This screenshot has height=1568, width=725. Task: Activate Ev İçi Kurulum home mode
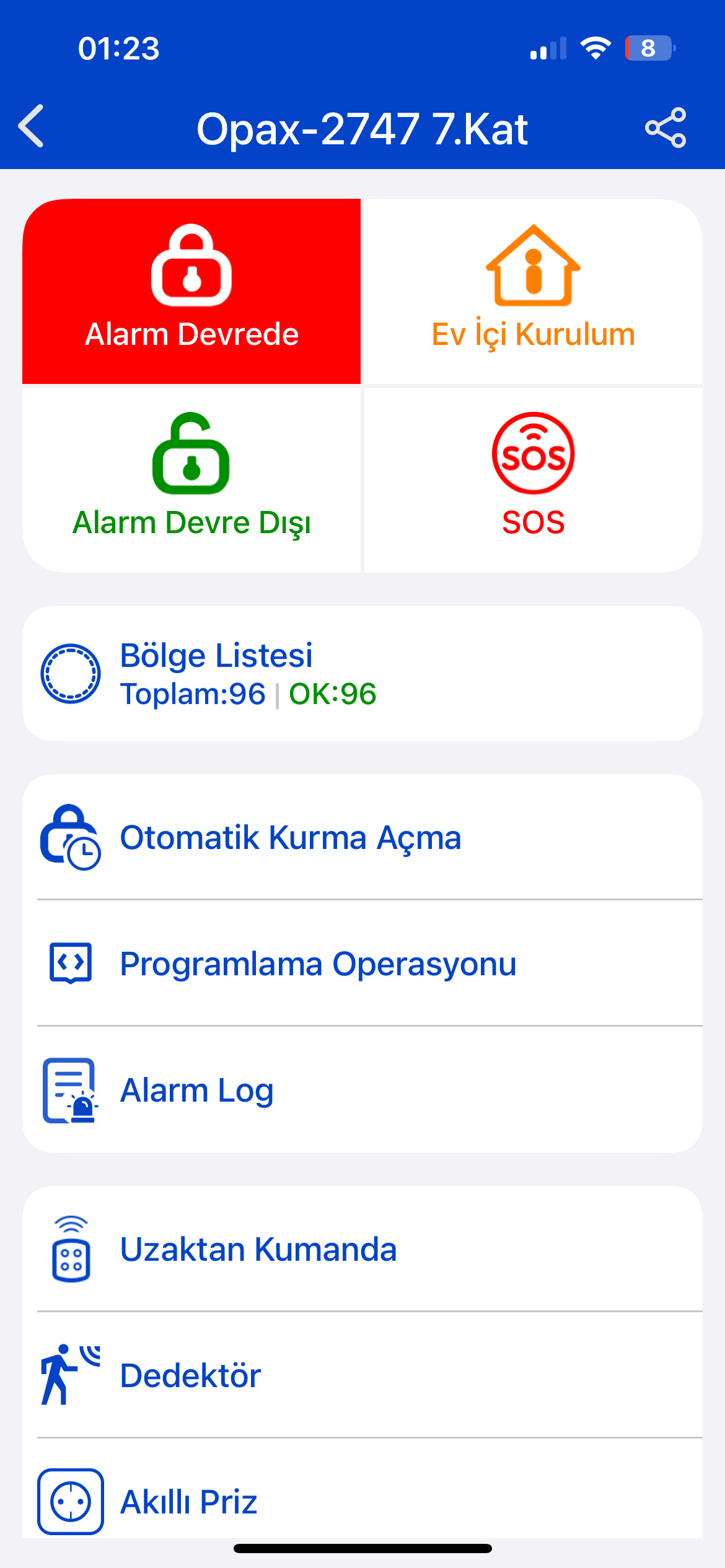[533, 291]
